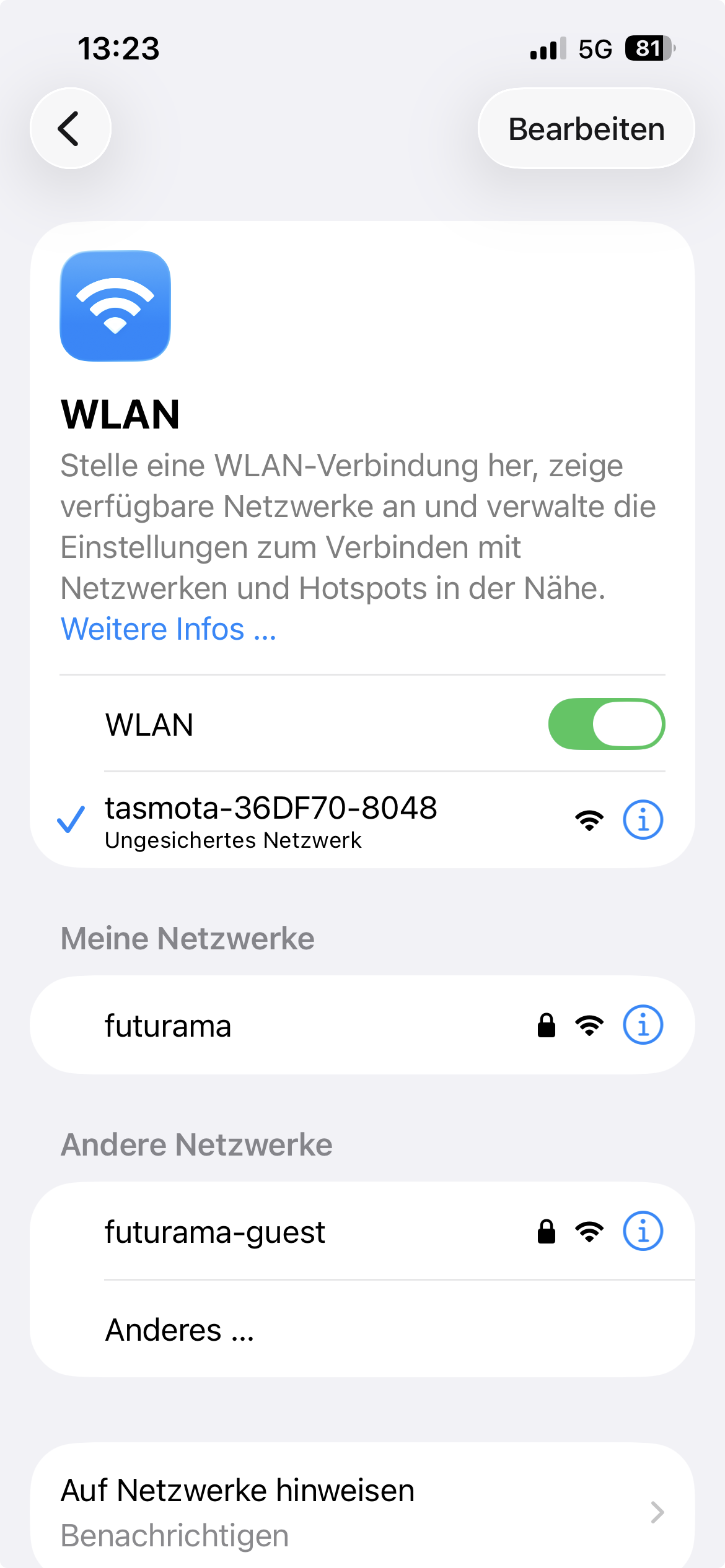
Task: View info for futurama-guest
Action: click(x=643, y=1231)
